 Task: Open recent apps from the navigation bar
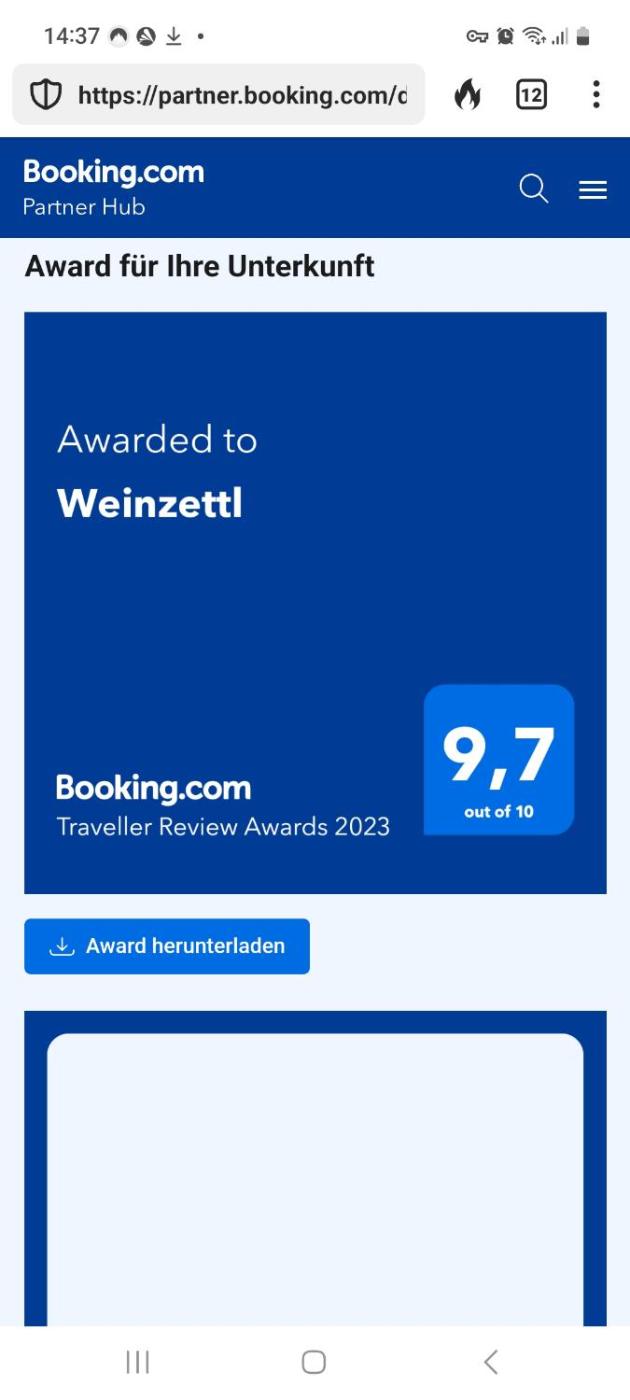138,1361
